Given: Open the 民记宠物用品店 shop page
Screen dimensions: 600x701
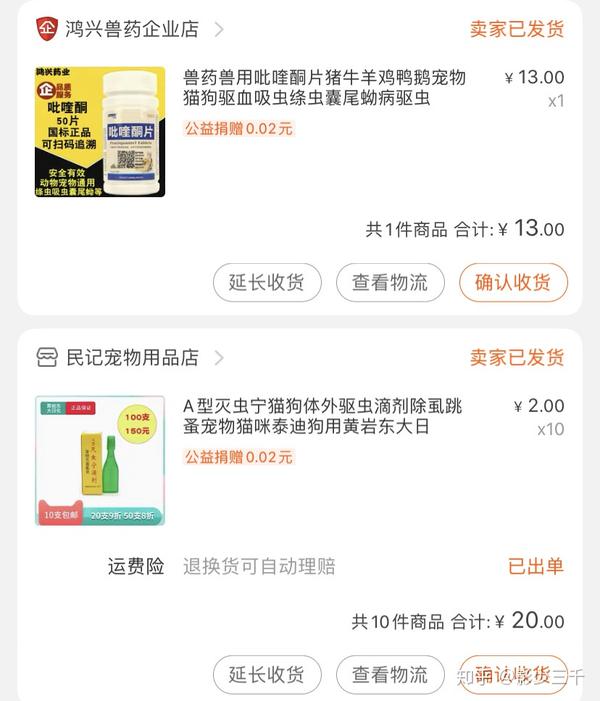Looking at the screenshot, I should [132, 357].
